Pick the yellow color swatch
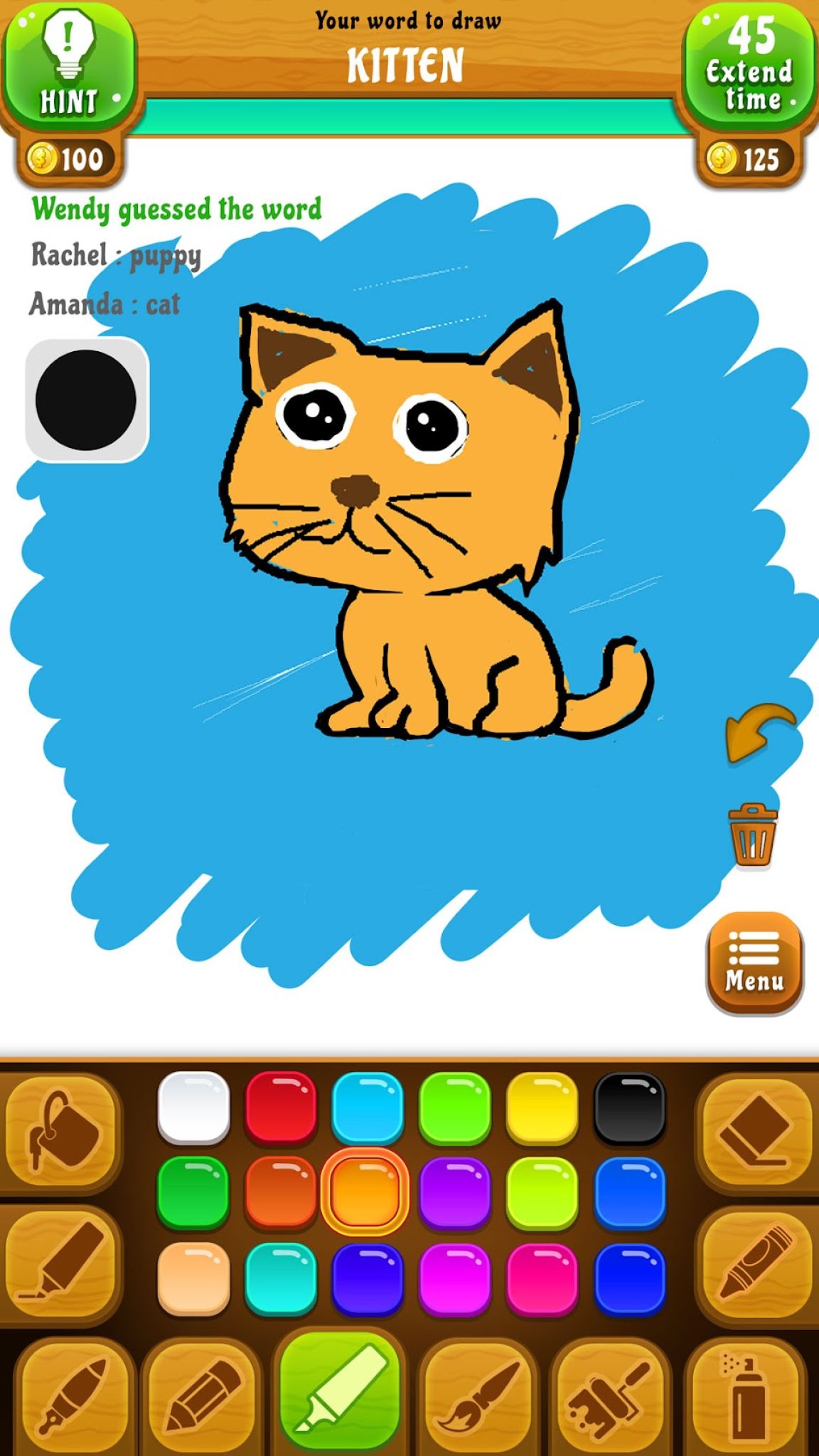Viewport: 819px width, 1456px height. (x=542, y=1108)
